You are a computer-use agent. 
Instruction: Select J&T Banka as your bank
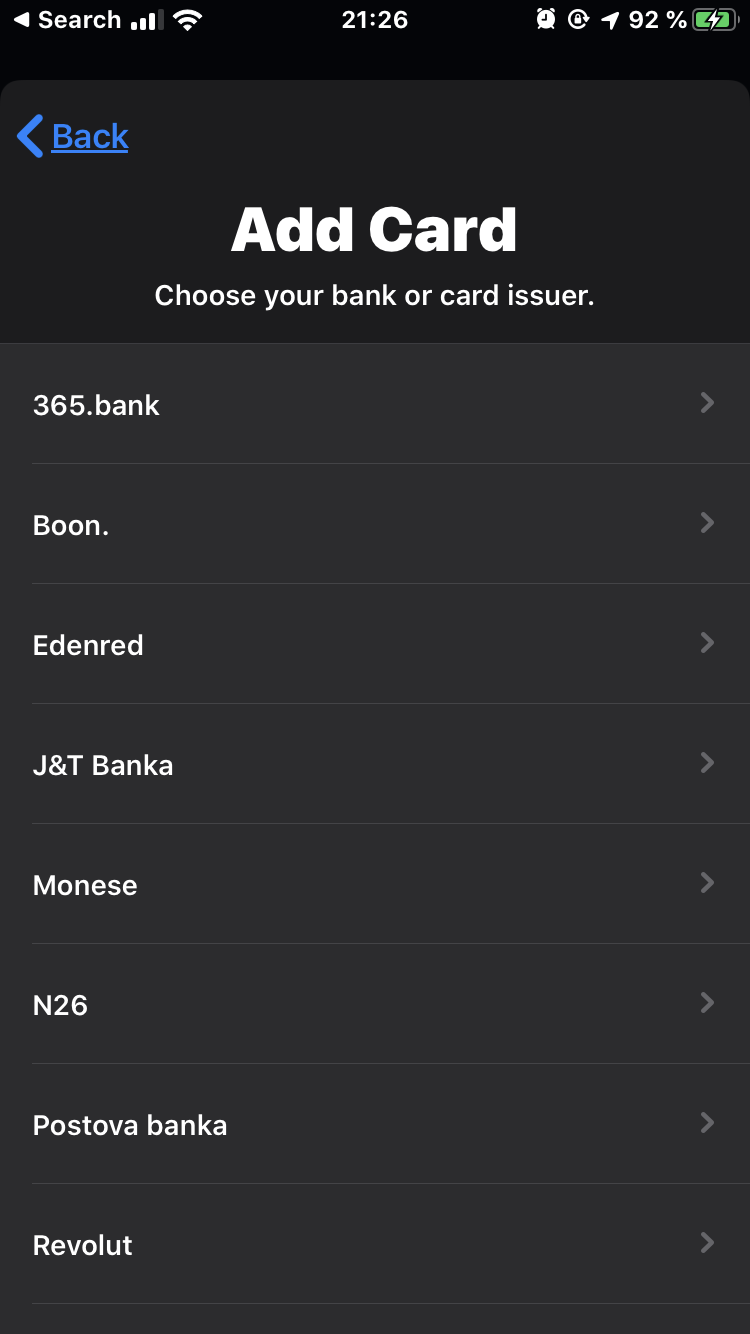click(375, 764)
